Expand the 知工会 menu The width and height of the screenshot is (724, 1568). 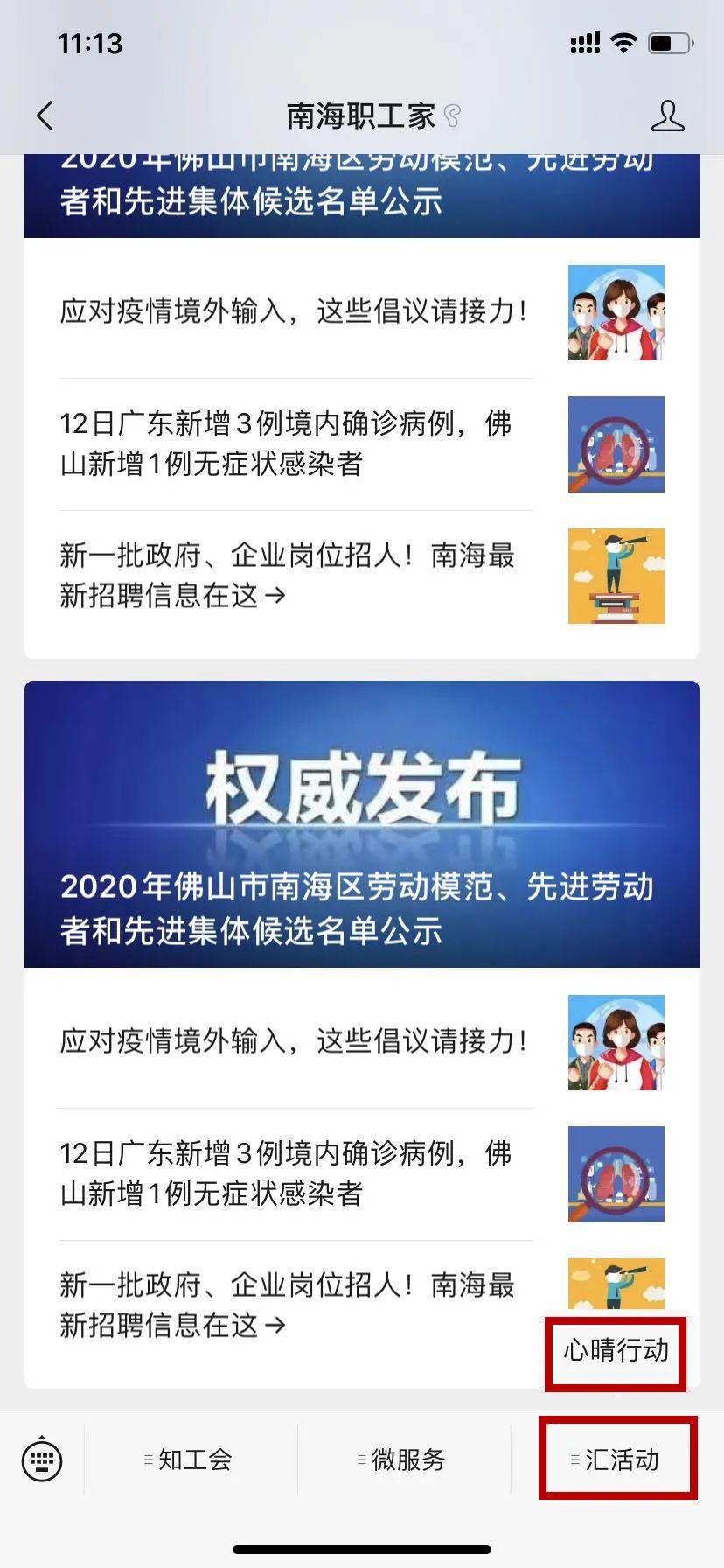191,1459
